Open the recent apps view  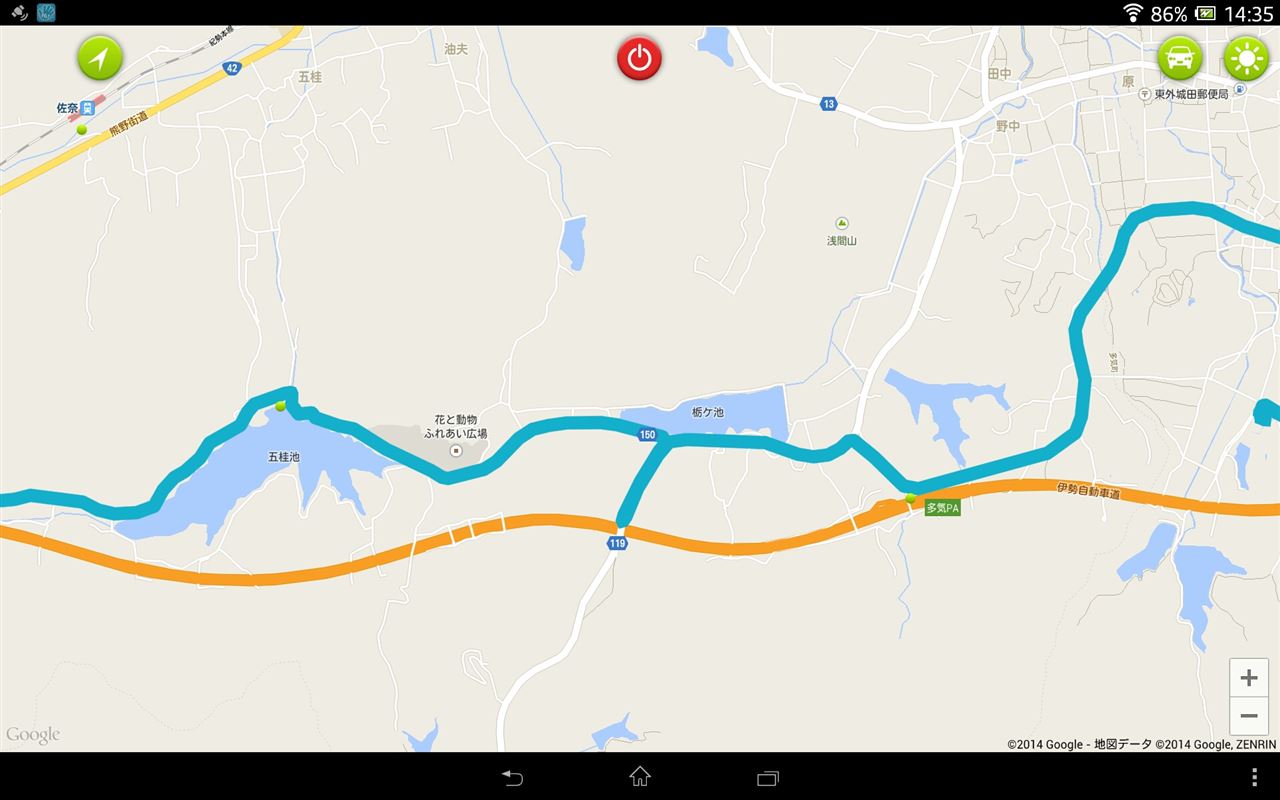768,777
